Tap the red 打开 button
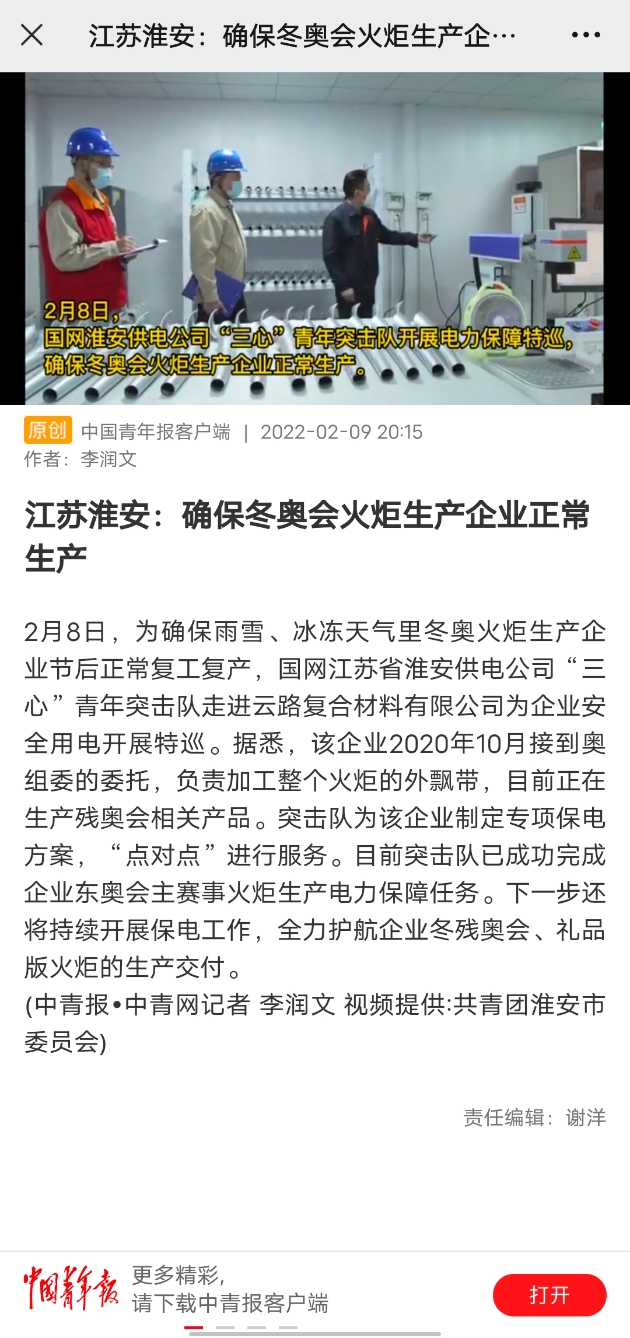630x1338 pixels. click(x=549, y=1295)
